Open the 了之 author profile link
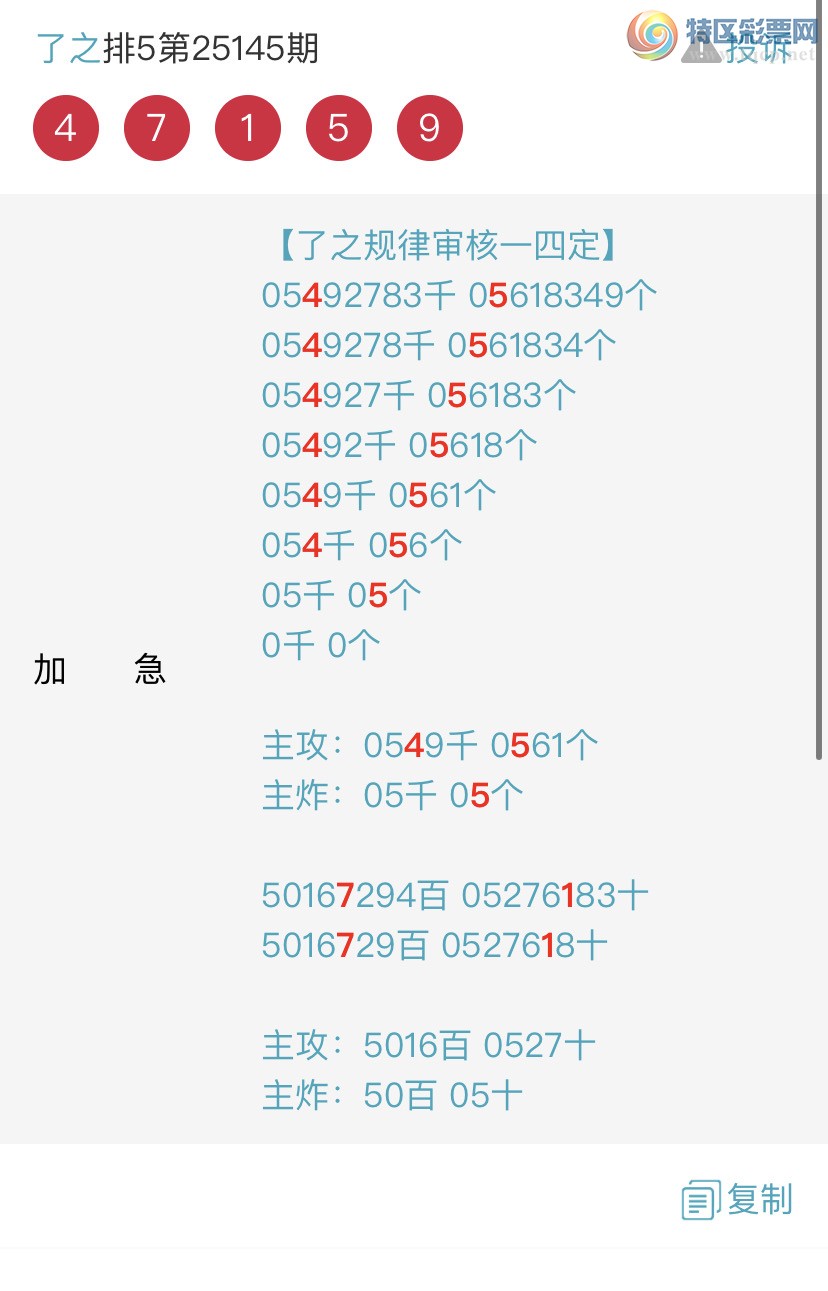This screenshot has height=1291, width=828. click(68, 48)
